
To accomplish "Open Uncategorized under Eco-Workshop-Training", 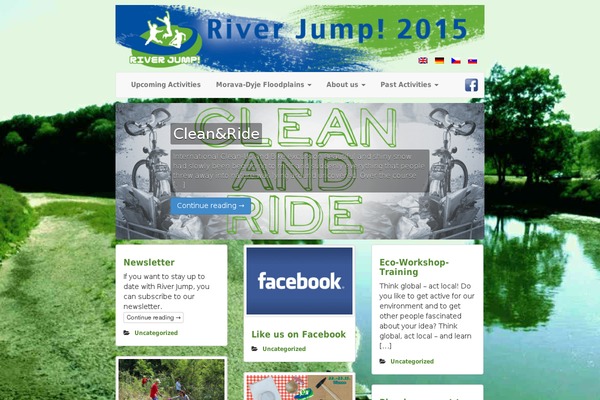I will pos(412,361).
